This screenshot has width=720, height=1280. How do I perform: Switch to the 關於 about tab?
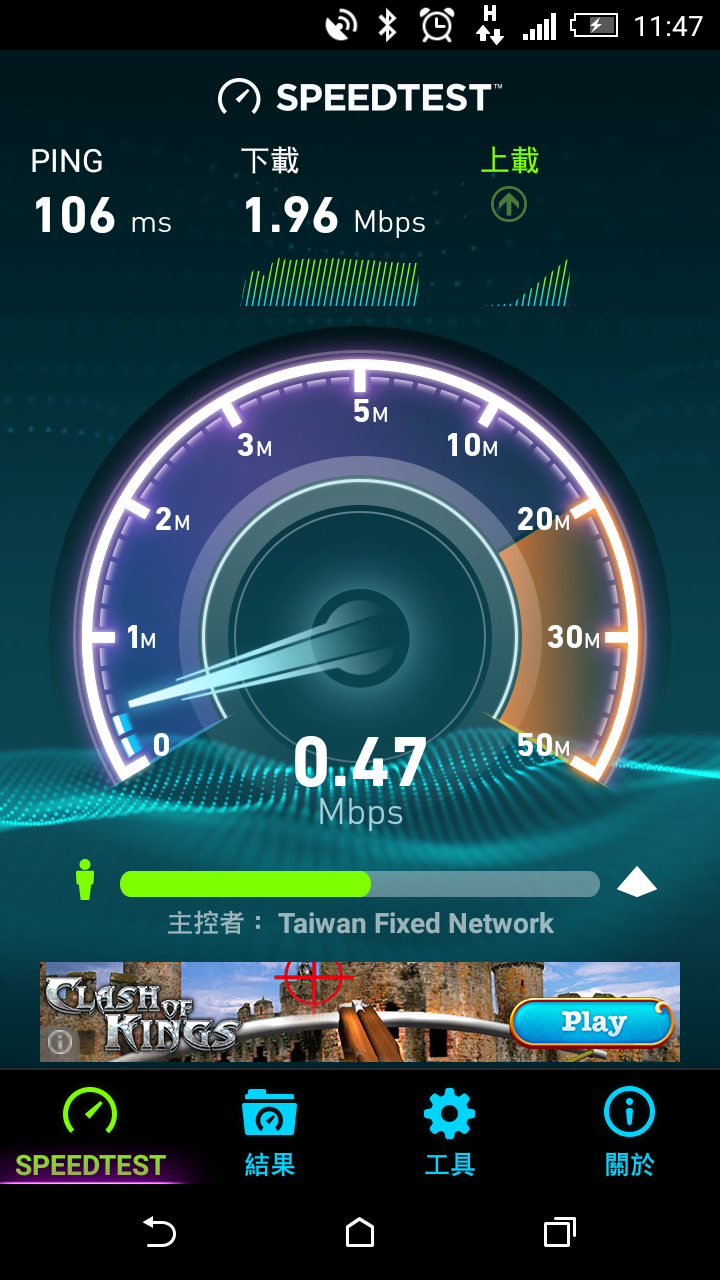(x=630, y=1130)
